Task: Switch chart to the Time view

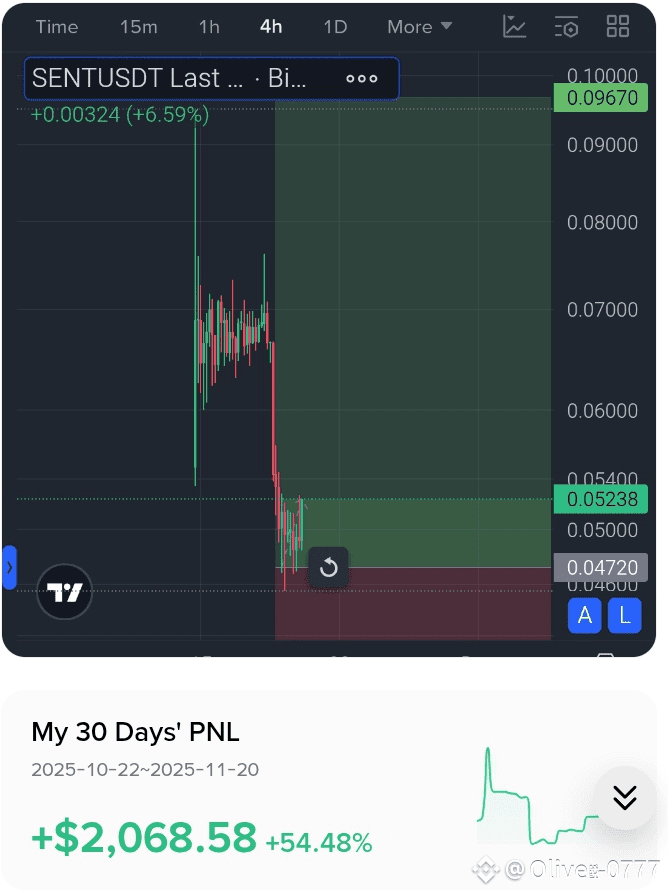Action: (56, 27)
